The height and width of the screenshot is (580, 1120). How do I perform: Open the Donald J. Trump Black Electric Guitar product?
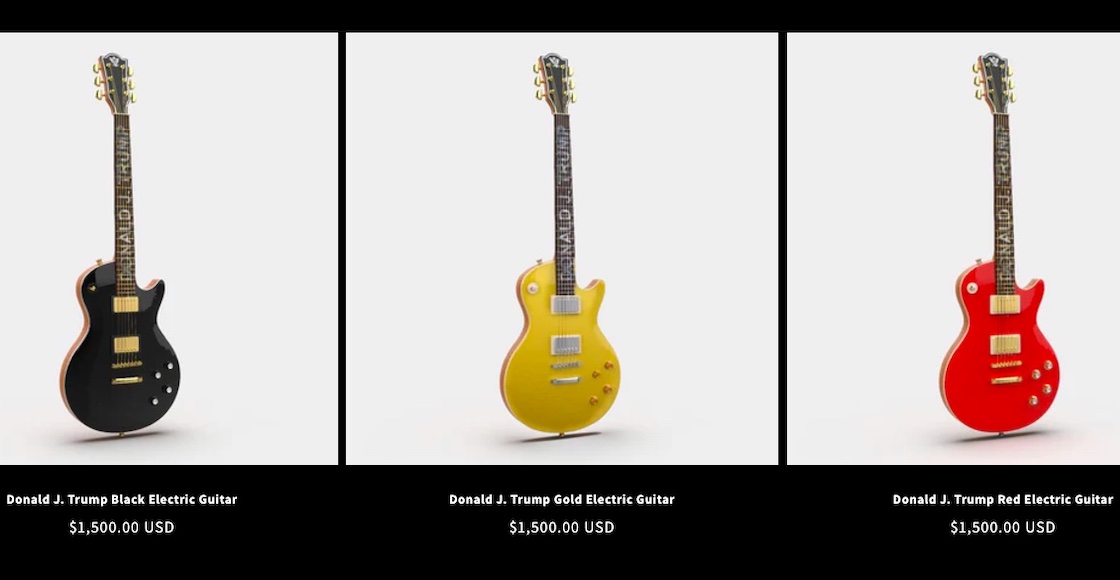(x=122, y=499)
